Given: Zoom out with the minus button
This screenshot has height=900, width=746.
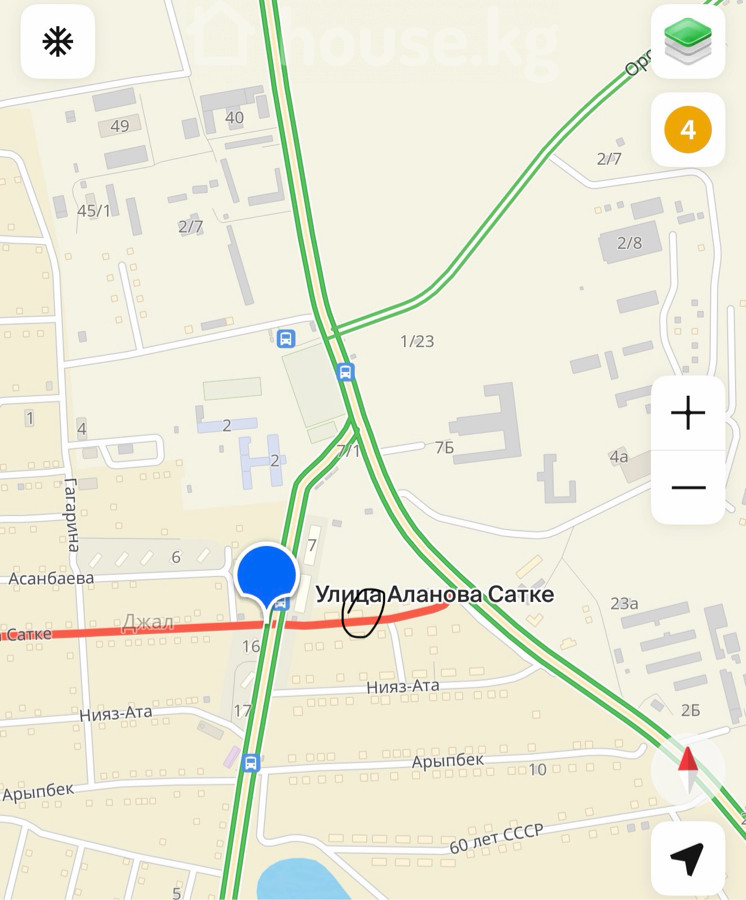Looking at the screenshot, I should 688,487.
